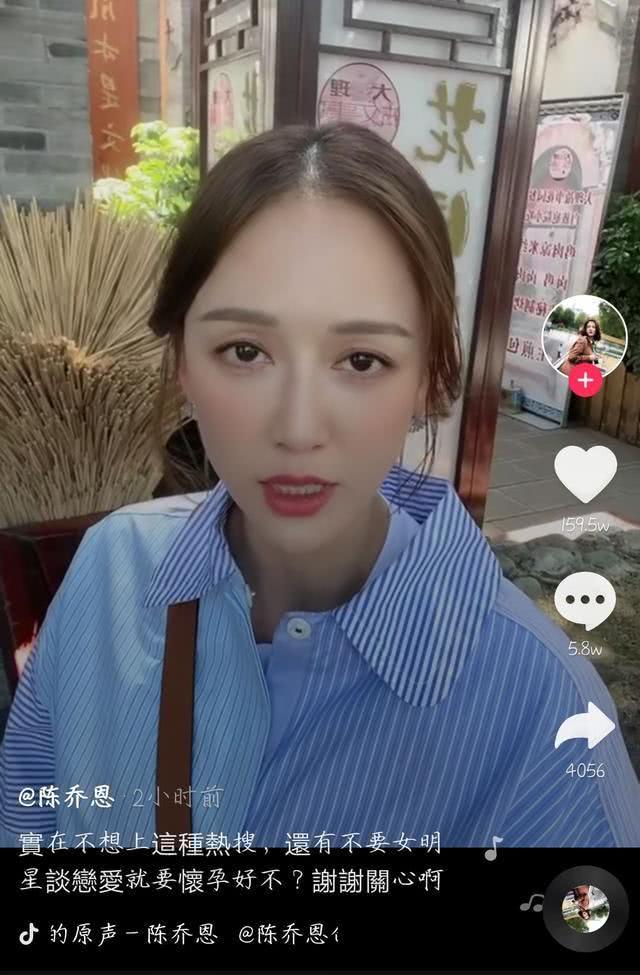The width and height of the screenshot is (640, 975).
Task: Share this video via the arrow icon
Action: [x=585, y=727]
